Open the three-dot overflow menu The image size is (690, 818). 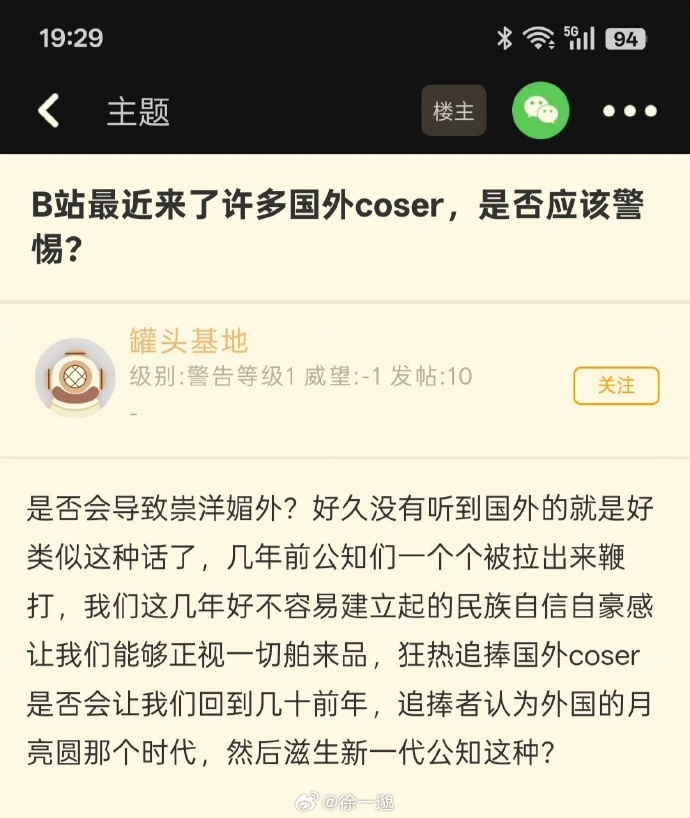click(x=629, y=111)
